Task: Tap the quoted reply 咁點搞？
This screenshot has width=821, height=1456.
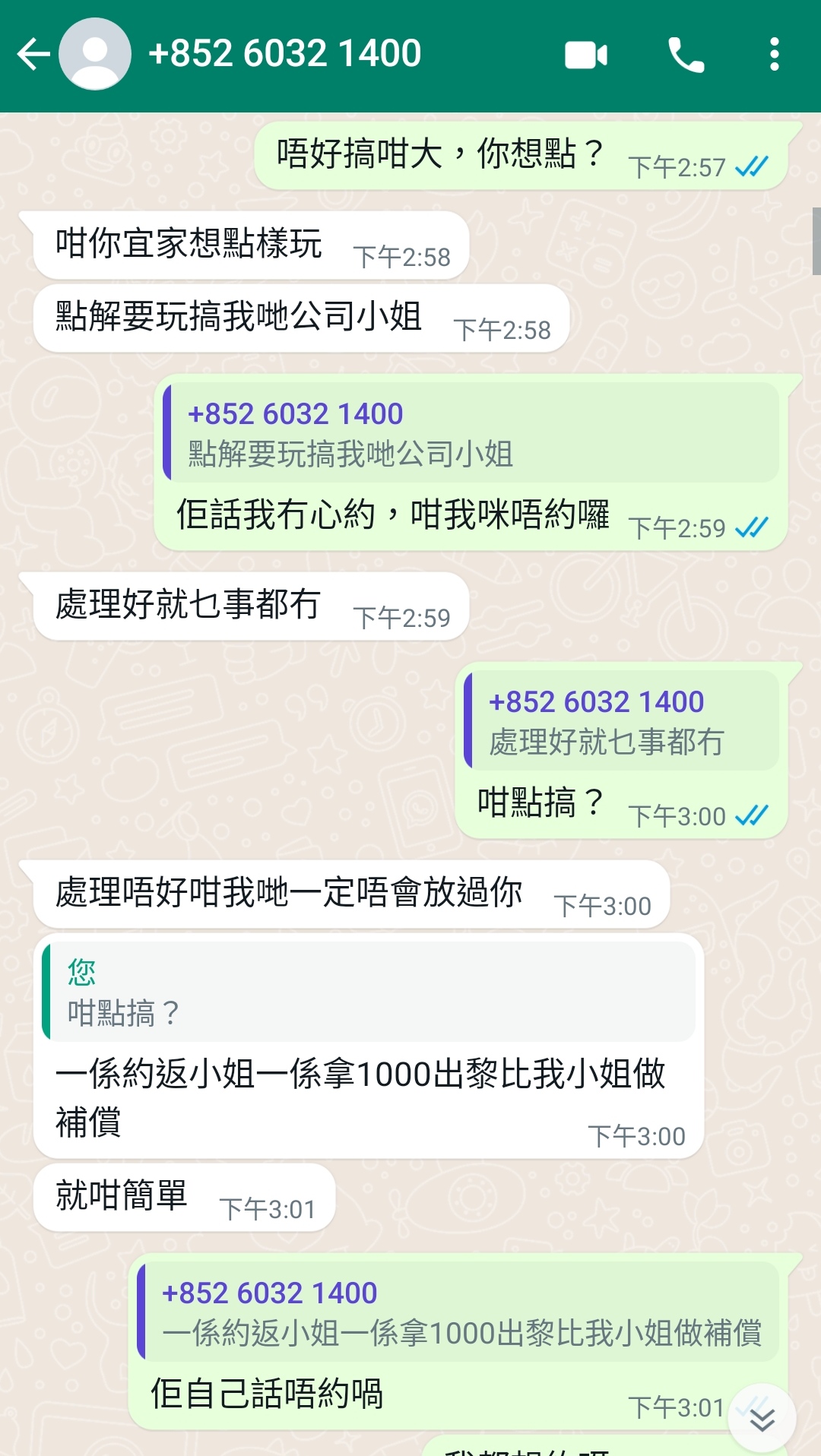Action: point(369,992)
